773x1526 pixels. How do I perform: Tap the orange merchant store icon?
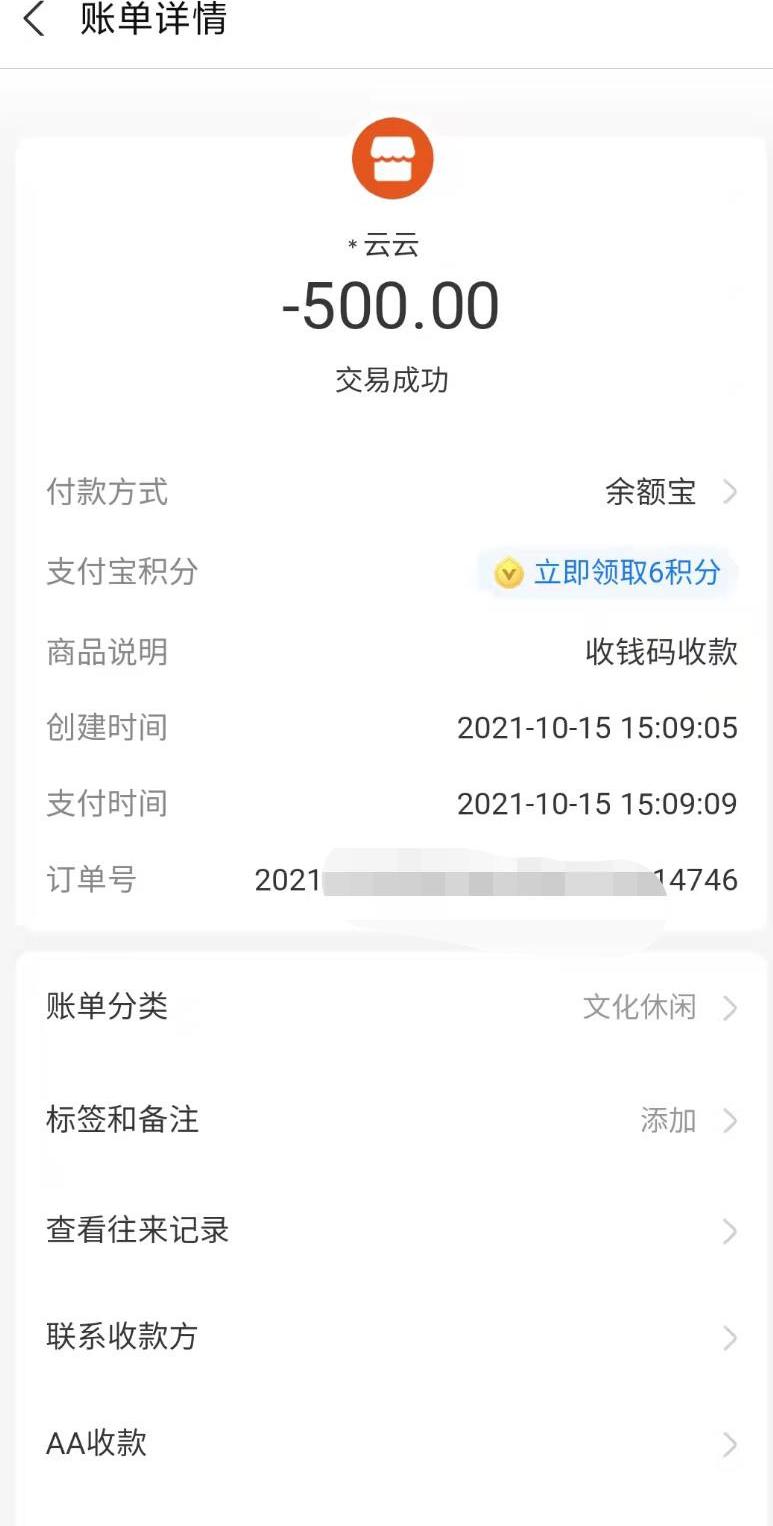coord(391,156)
